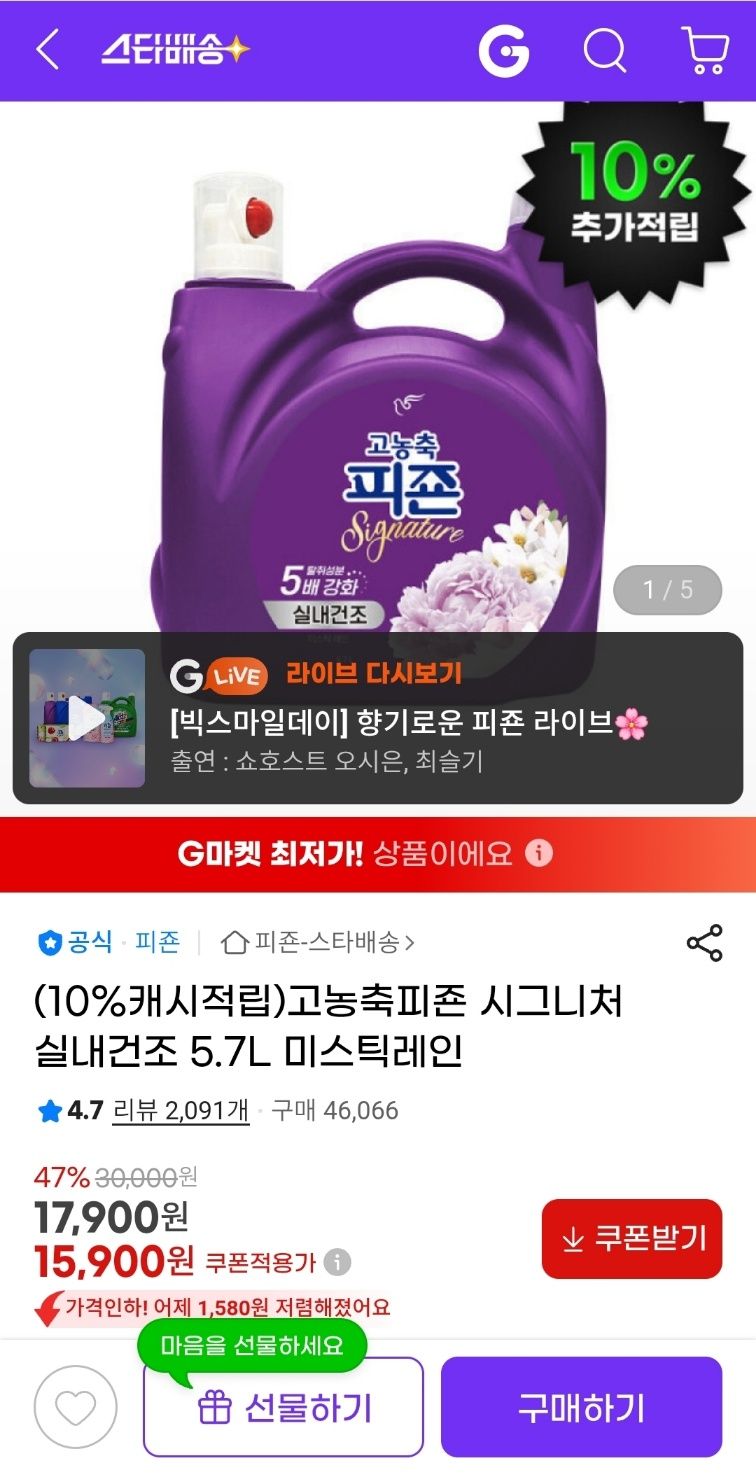View the product image gallery
This screenshot has height=1474, width=756.
tap(380, 400)
